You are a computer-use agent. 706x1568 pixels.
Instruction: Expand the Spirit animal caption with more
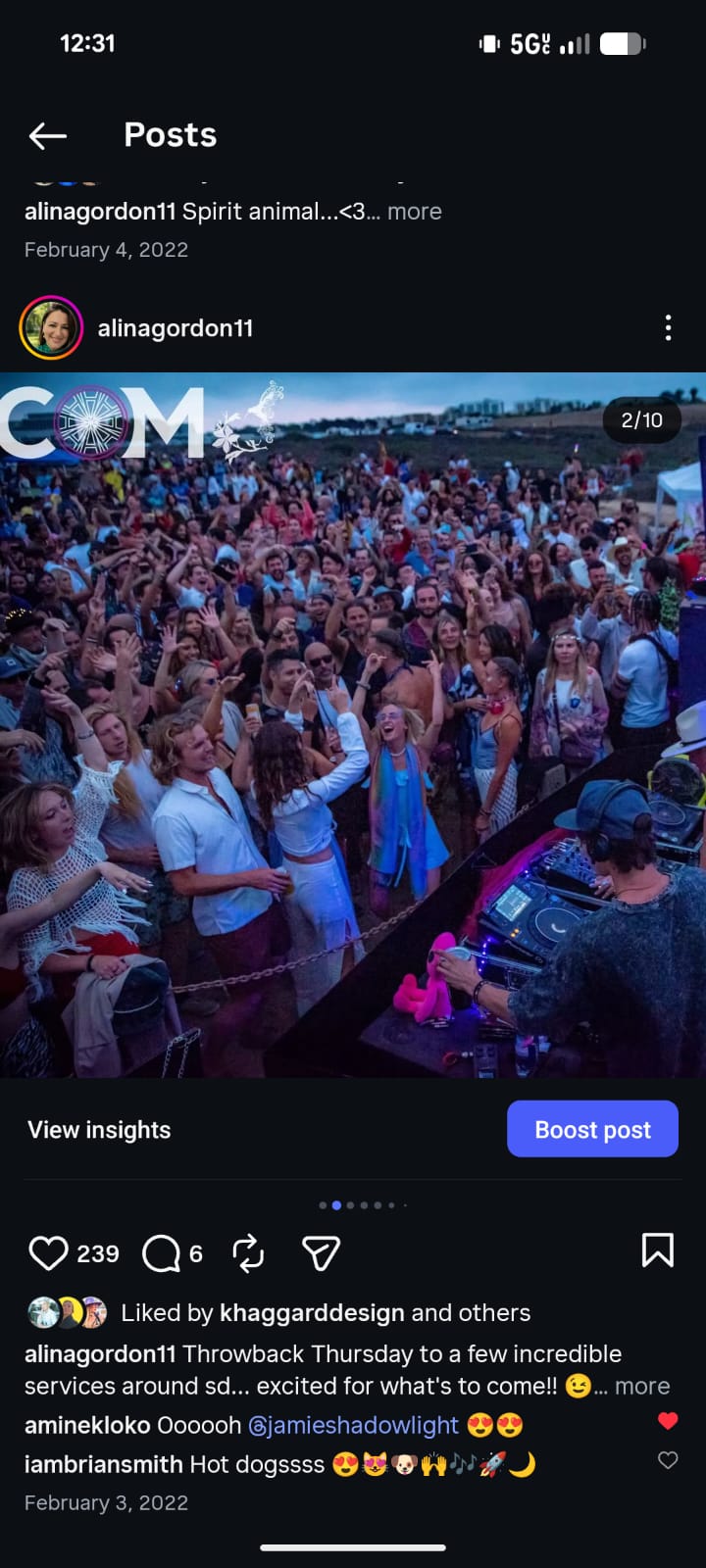(414, 212)
